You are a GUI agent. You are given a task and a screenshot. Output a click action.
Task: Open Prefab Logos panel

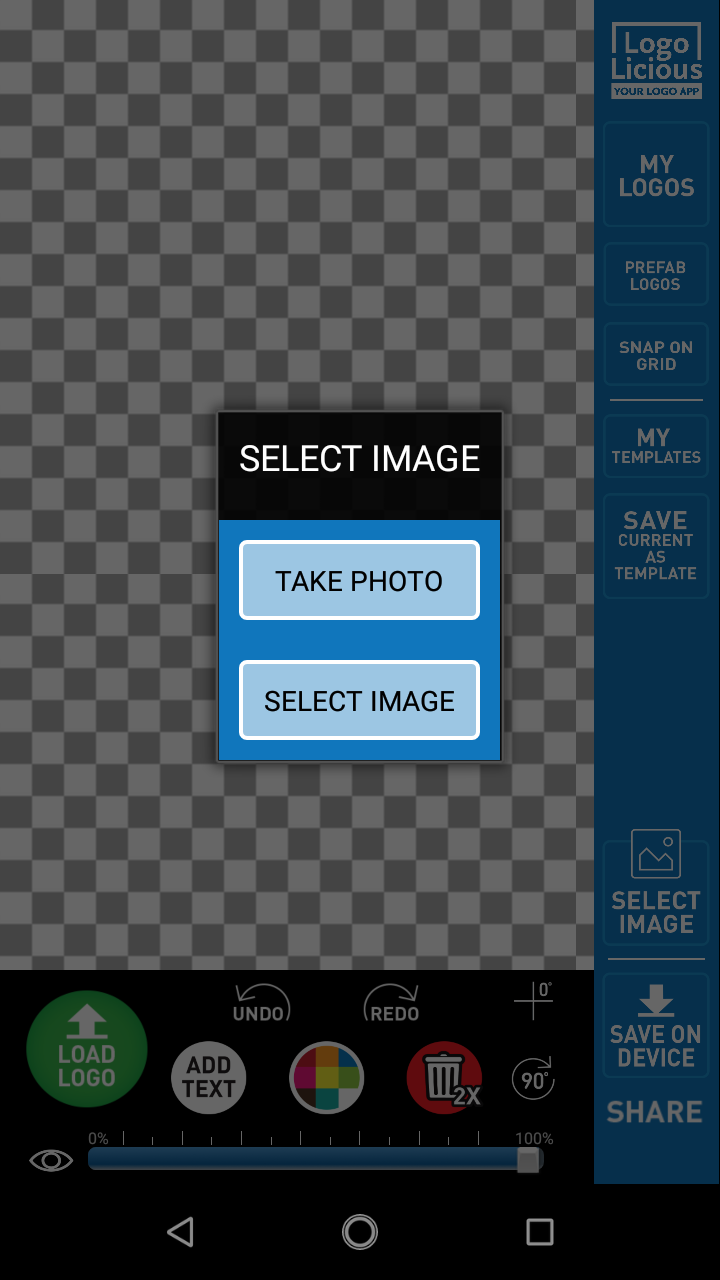(655, 273)
